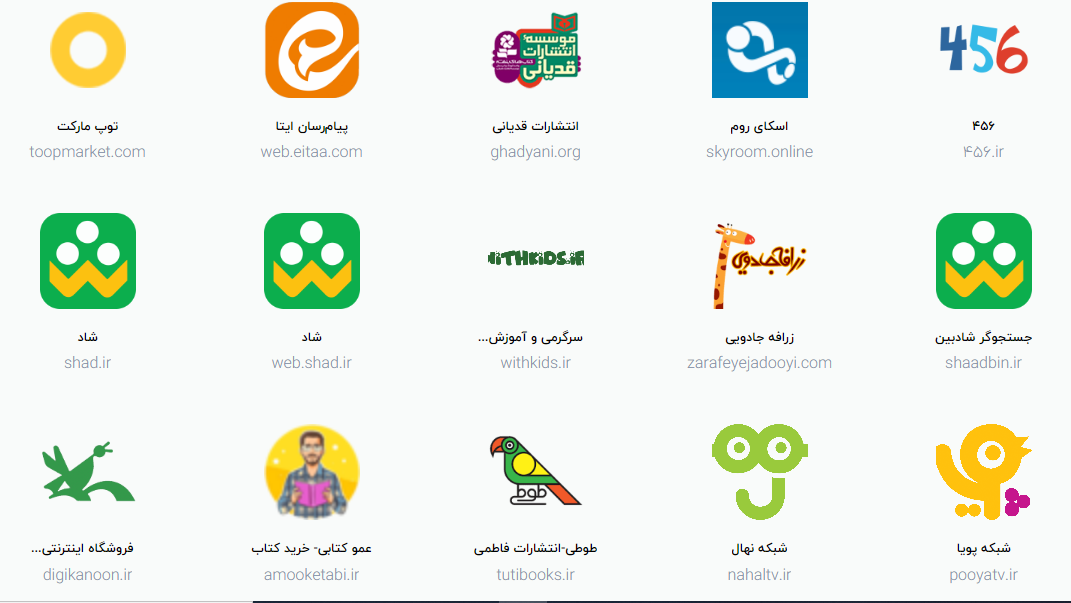The height and width of the screenshot is (603, 1071).
Task: Launch the skyroom.online site
Action: click(x=760, y=50)
